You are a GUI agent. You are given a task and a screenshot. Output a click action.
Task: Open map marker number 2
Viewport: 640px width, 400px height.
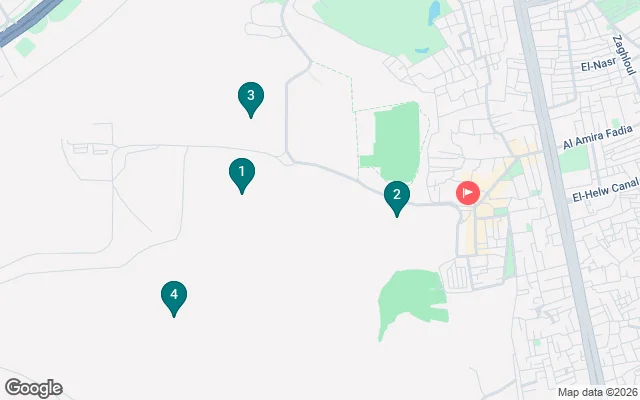[397, 197]
